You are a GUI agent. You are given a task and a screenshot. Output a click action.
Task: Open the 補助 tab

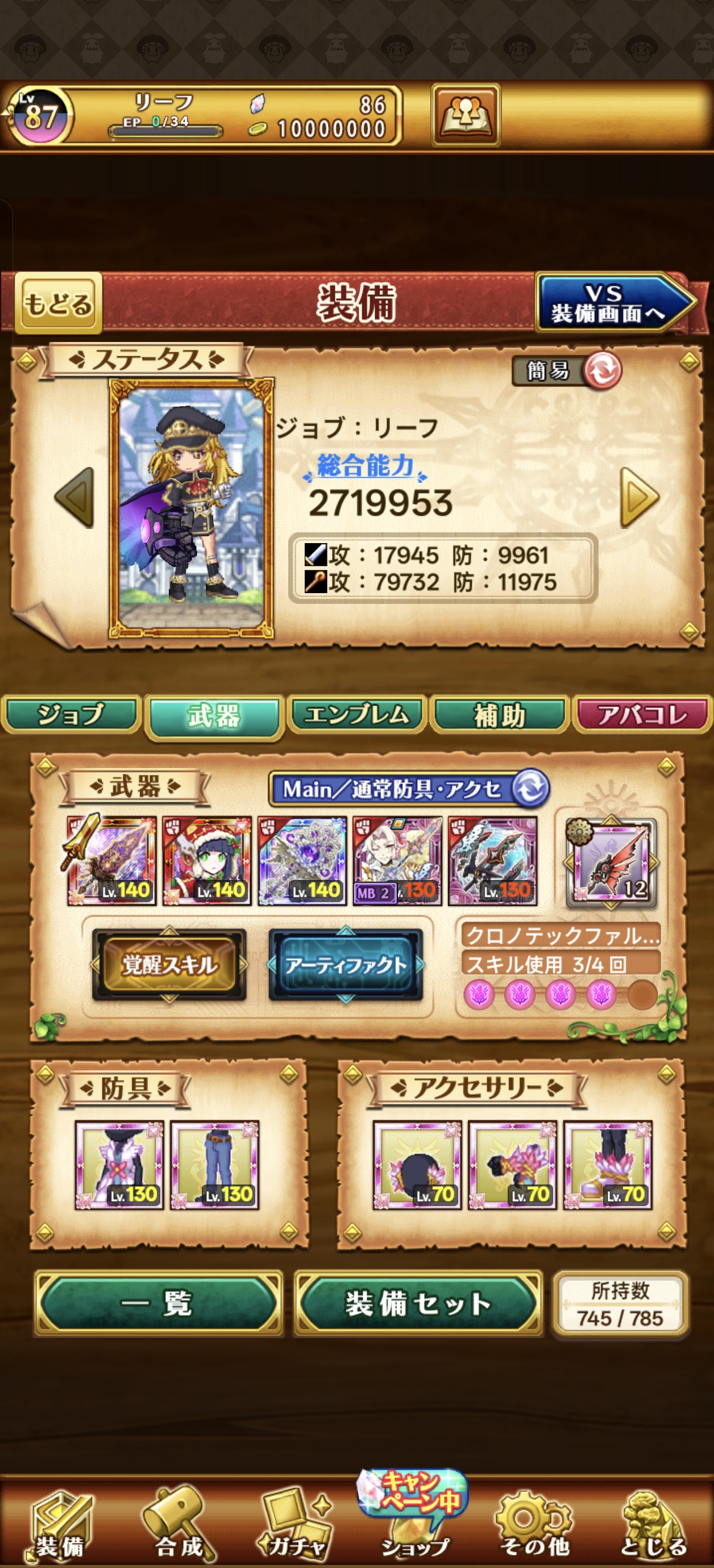(x=500, y=715)
